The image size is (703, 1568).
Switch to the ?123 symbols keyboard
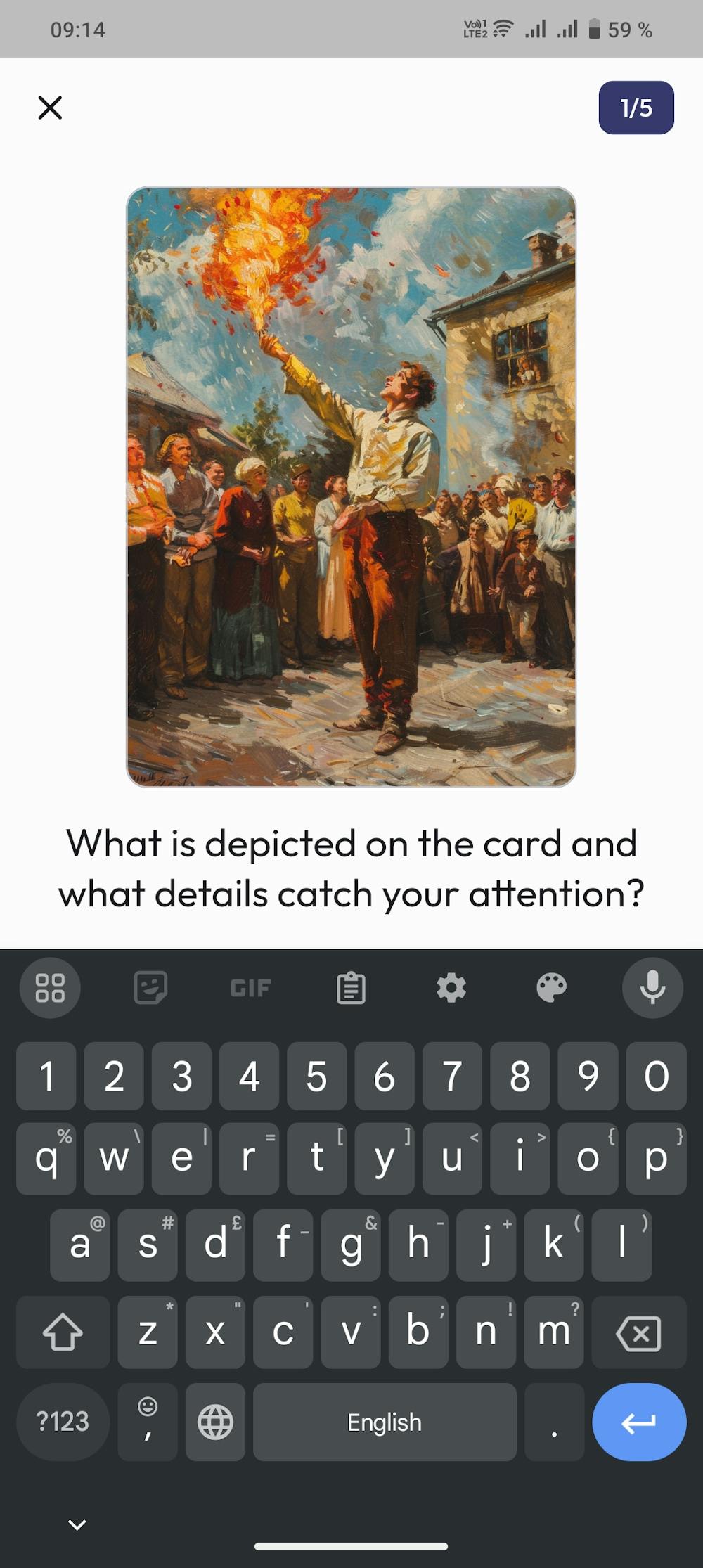[x=63, y=1422]
